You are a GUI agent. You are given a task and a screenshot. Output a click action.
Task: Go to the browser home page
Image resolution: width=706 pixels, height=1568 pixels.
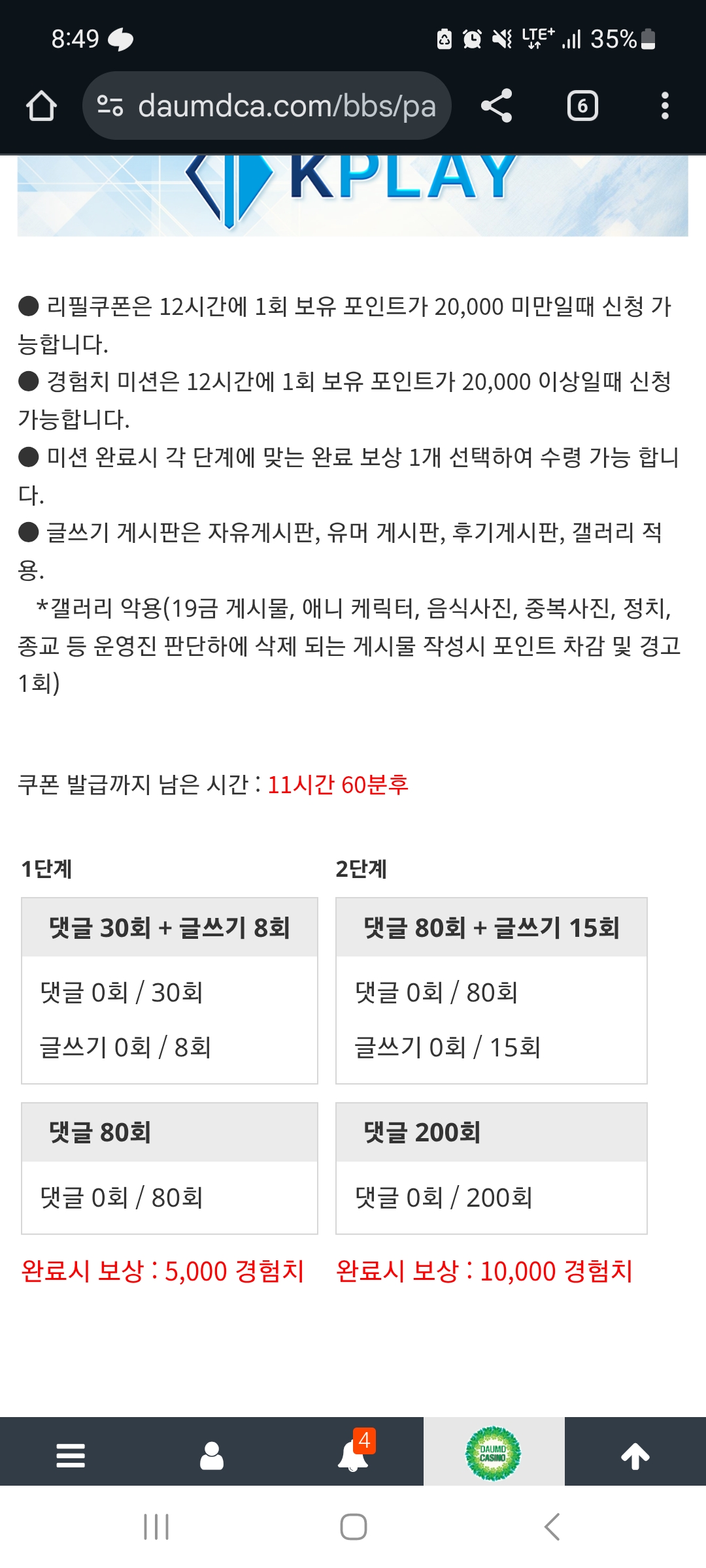[41, 106]
